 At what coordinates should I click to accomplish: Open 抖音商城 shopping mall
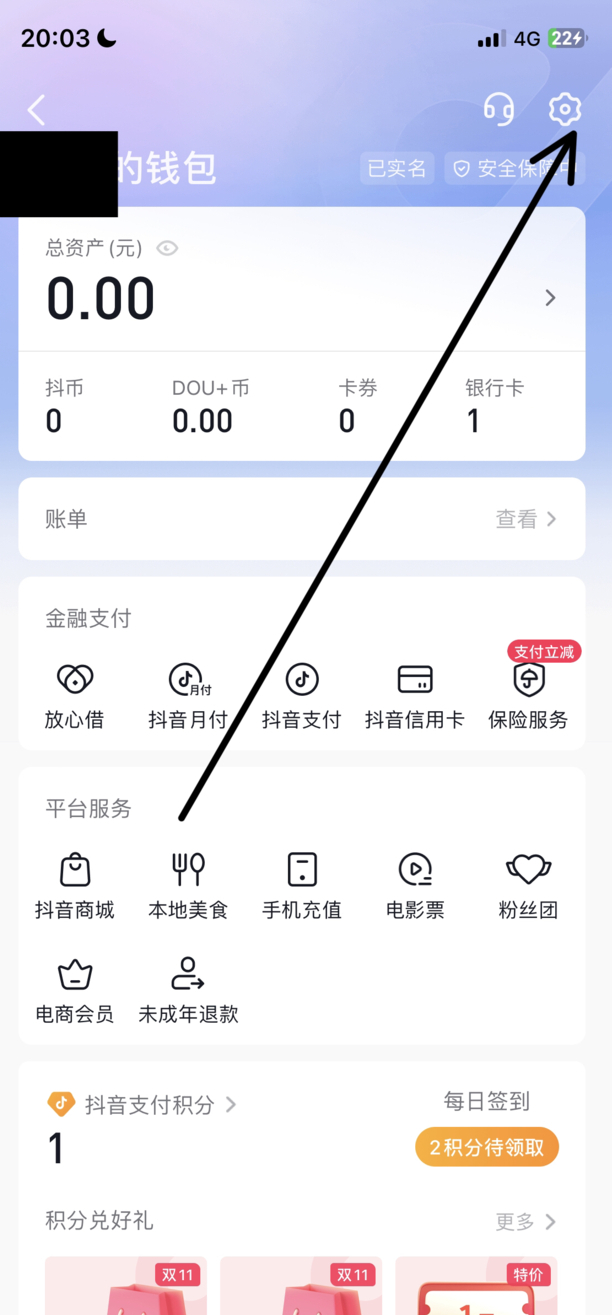[x=75, y=886]
